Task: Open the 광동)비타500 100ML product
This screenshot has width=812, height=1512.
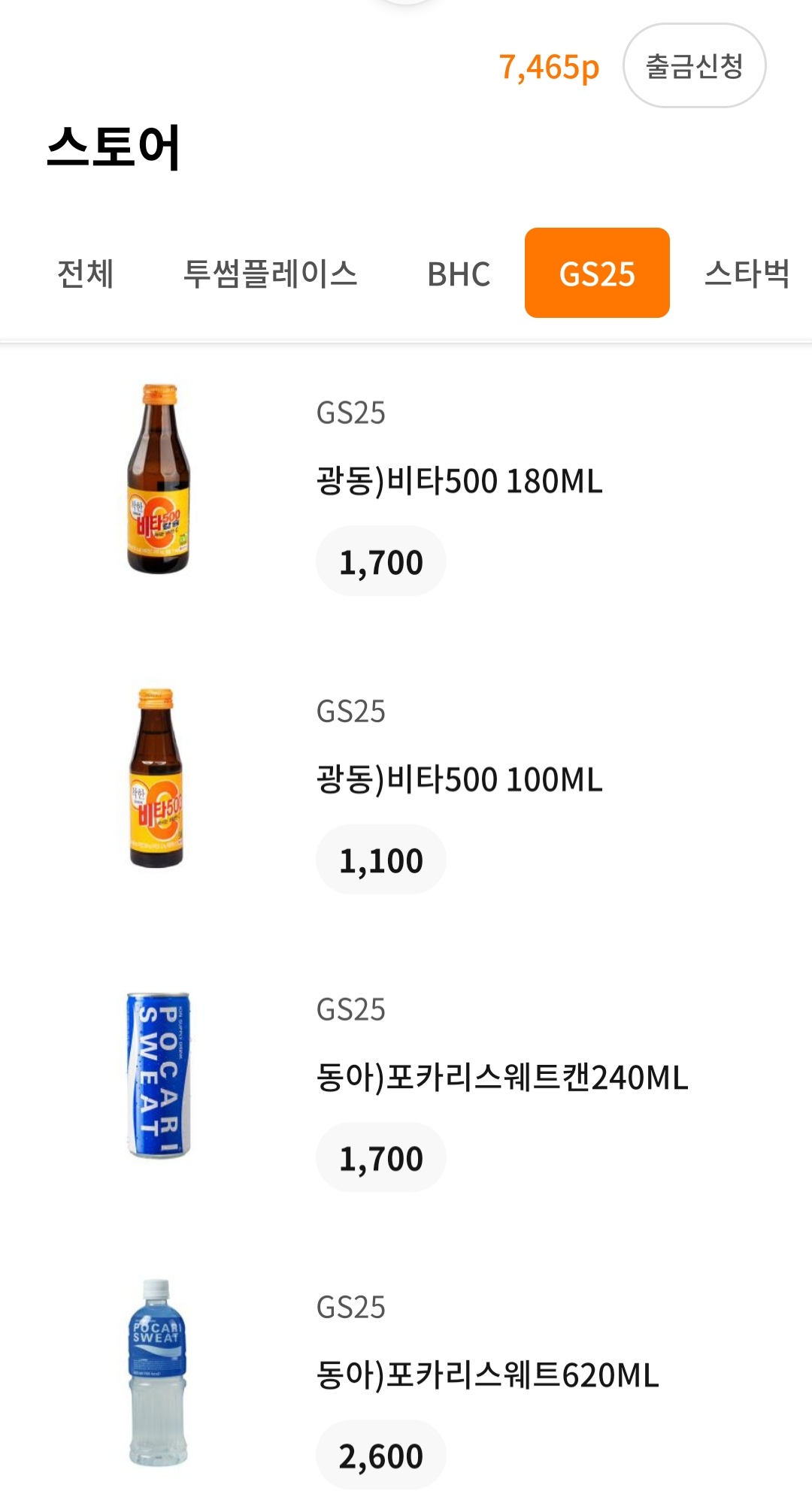Action: (459, 779)
